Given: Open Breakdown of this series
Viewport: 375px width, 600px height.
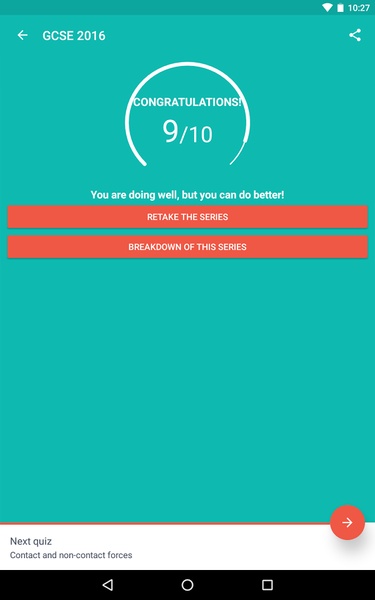Looking at the screenshot, I should (188, 247).
